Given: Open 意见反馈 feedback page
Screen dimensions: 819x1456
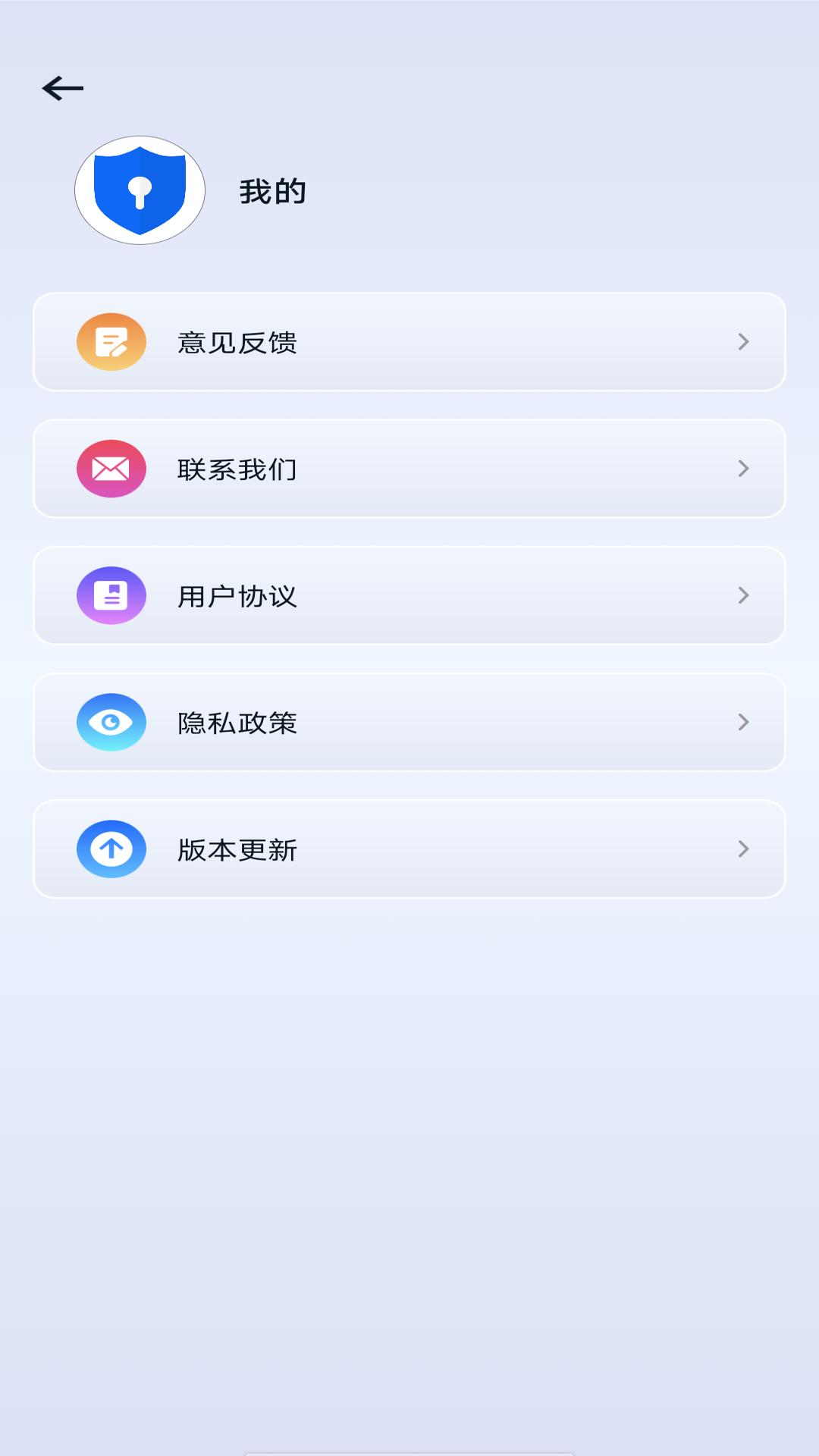Looking at the screenshot, I should pyautogui.click(x=409, y=342).
